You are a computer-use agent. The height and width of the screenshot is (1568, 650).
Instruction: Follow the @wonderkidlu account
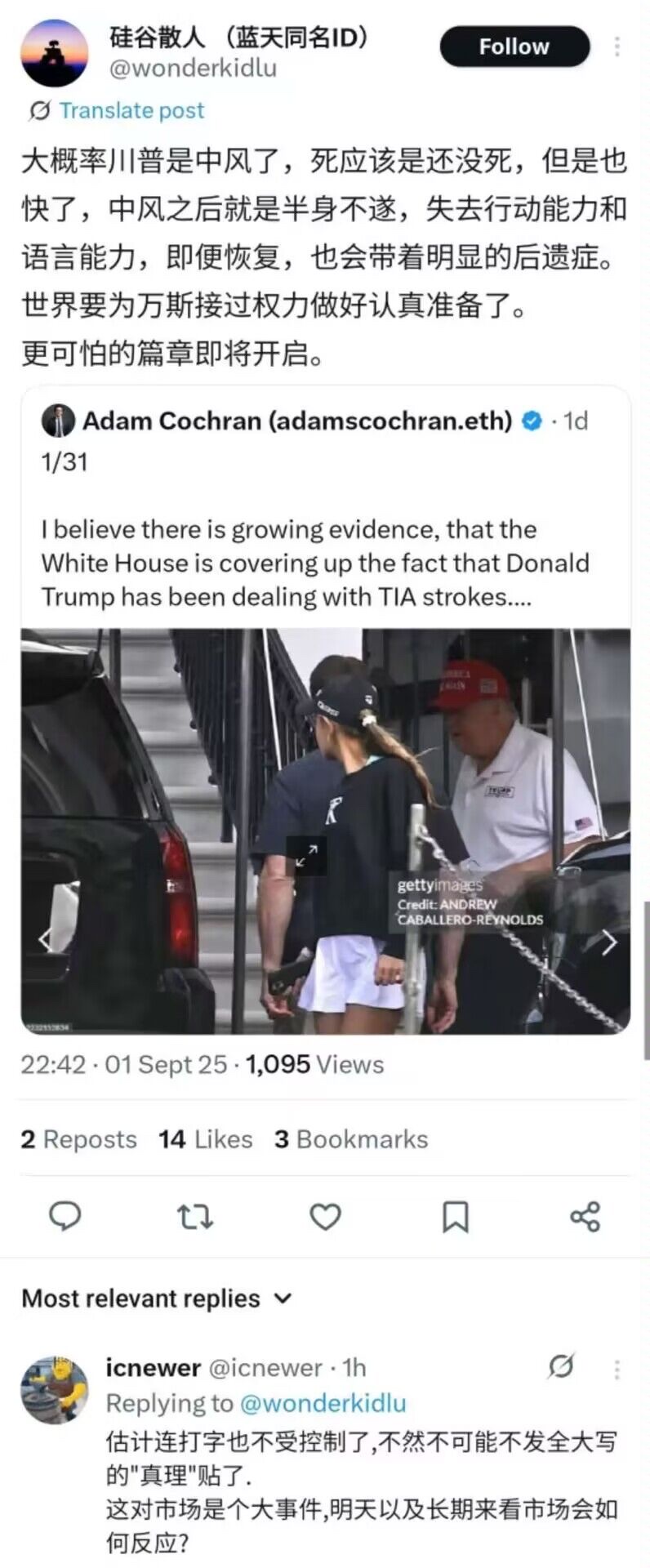514,47
